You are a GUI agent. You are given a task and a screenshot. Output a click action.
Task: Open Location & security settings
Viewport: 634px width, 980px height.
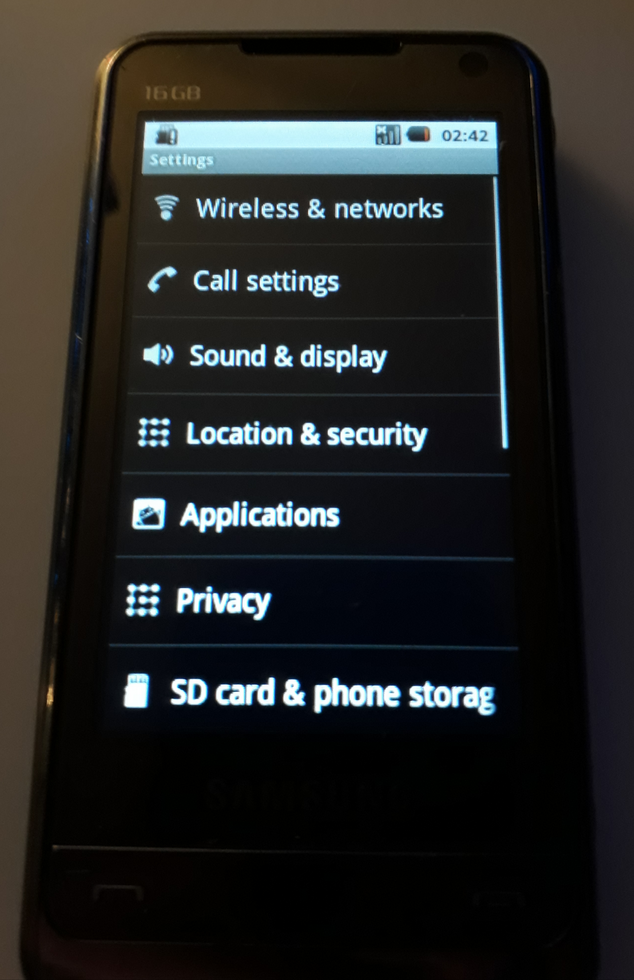pyautogui.click(x=306, y=435)
